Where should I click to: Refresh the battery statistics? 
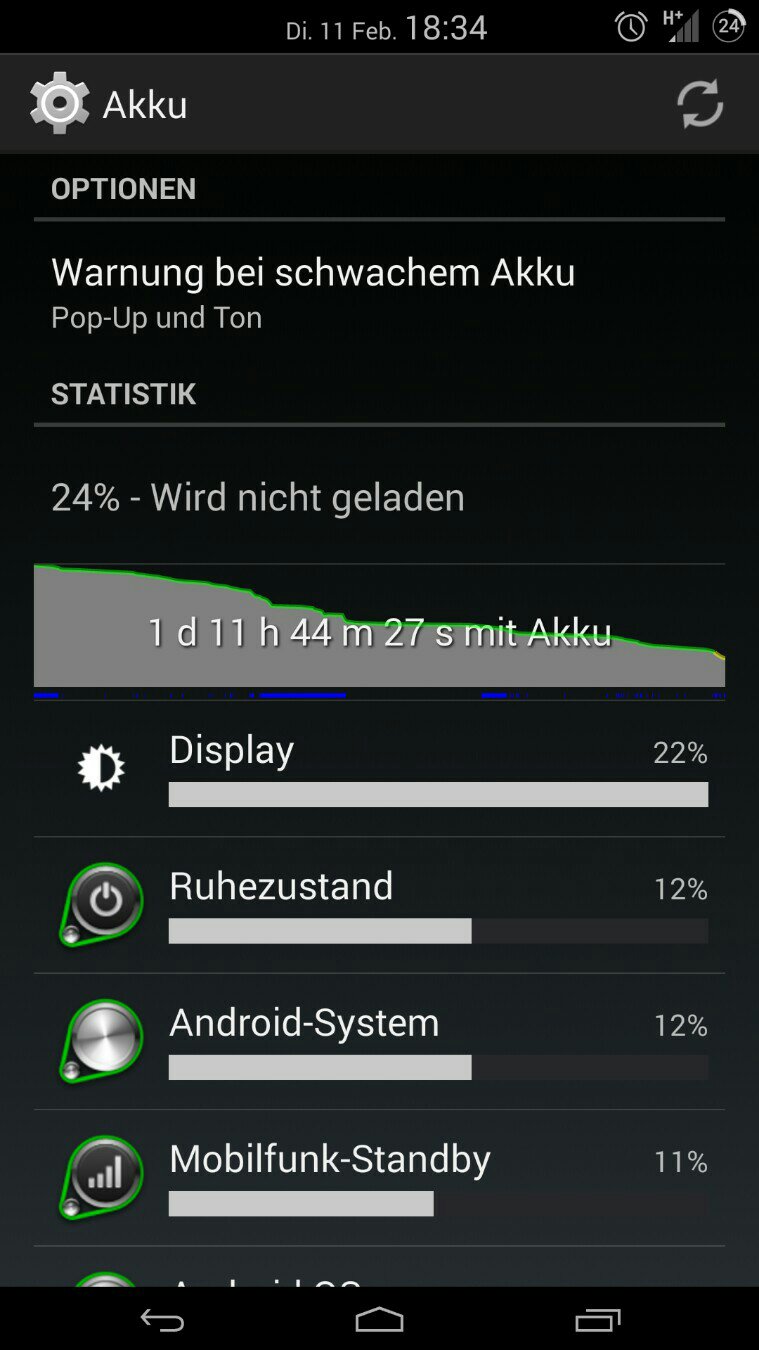(x=699, y=104)
